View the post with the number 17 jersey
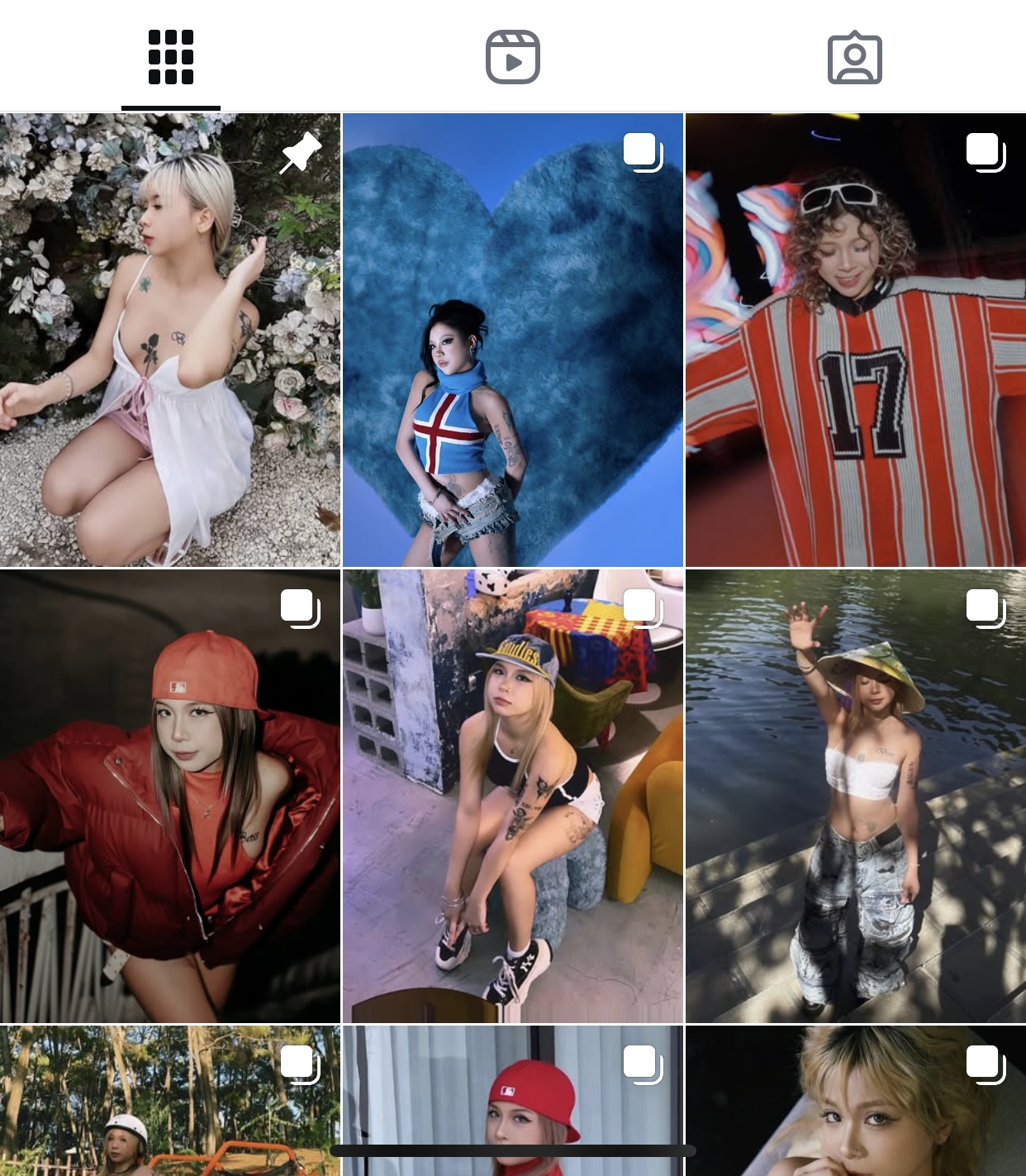This screenshot has width=1026, height=1176. pyautogui.click(x=856, y=340)
